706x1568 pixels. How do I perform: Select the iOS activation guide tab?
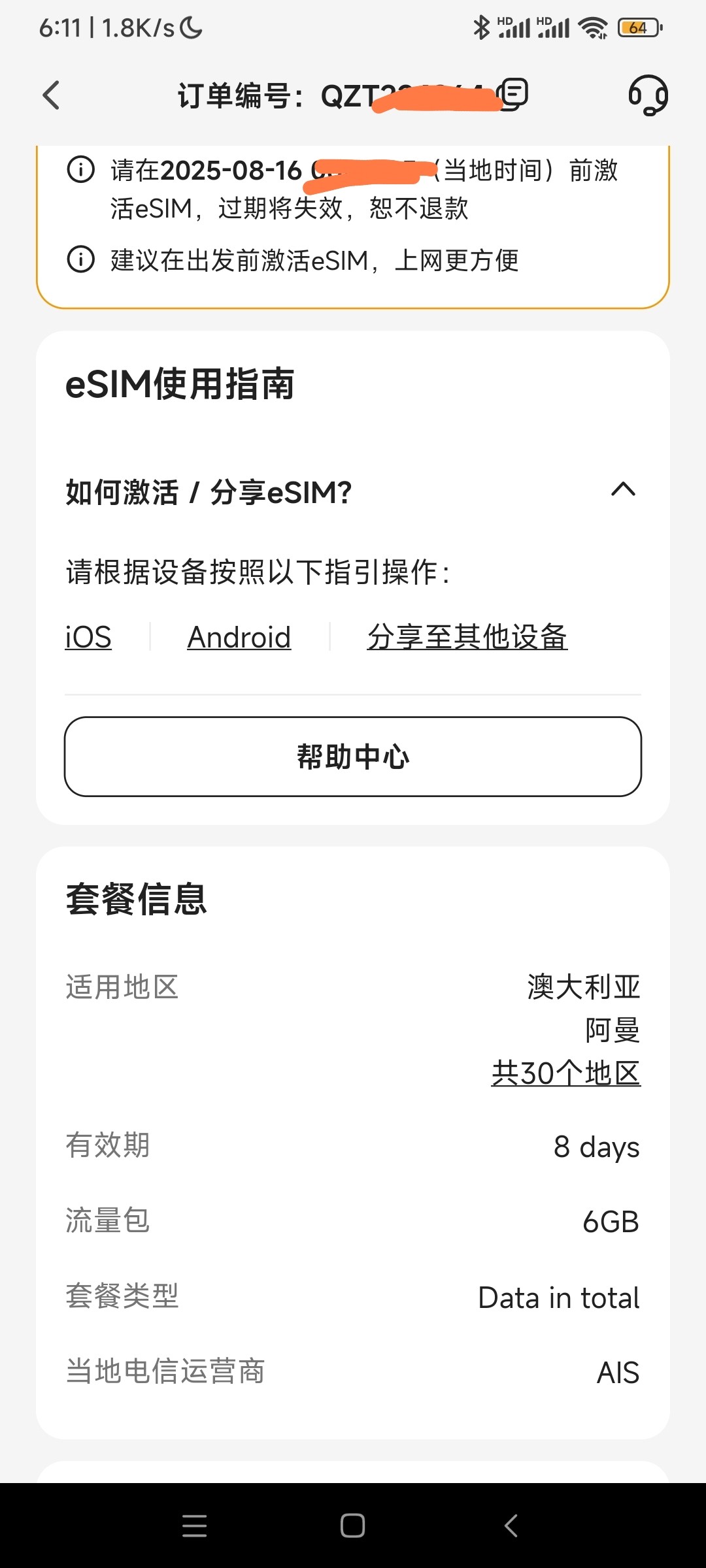pos(88,637)
